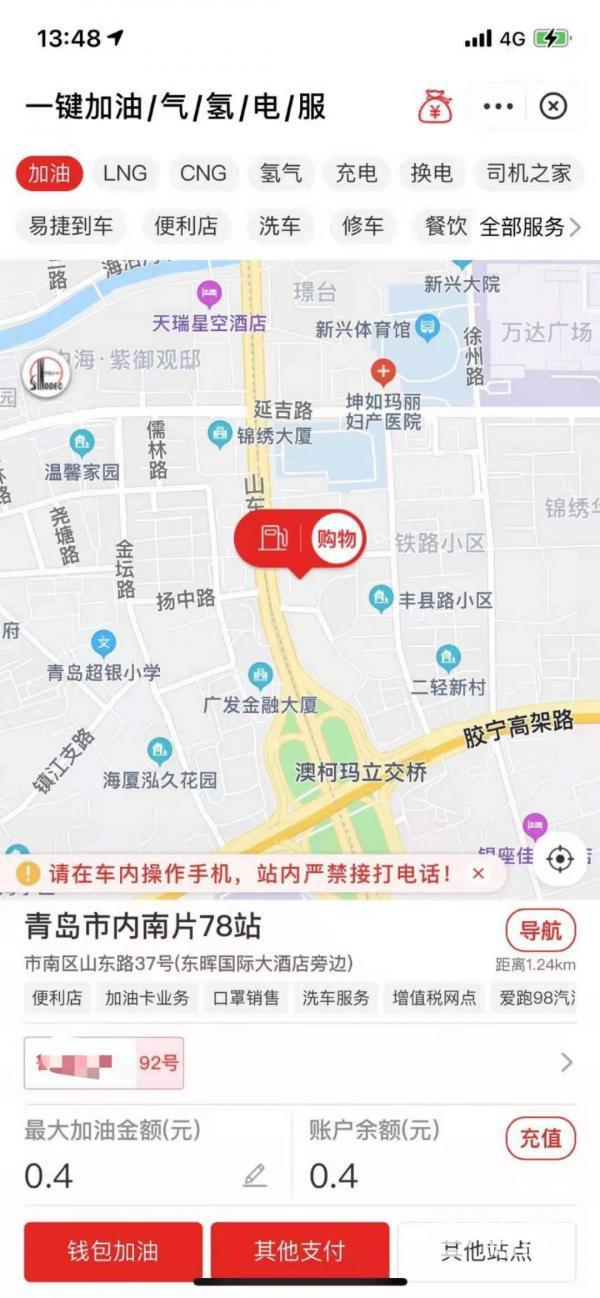Expand 全部服务 all services
This screenshot has height=1298, width=600.
(x=529, y=227)
